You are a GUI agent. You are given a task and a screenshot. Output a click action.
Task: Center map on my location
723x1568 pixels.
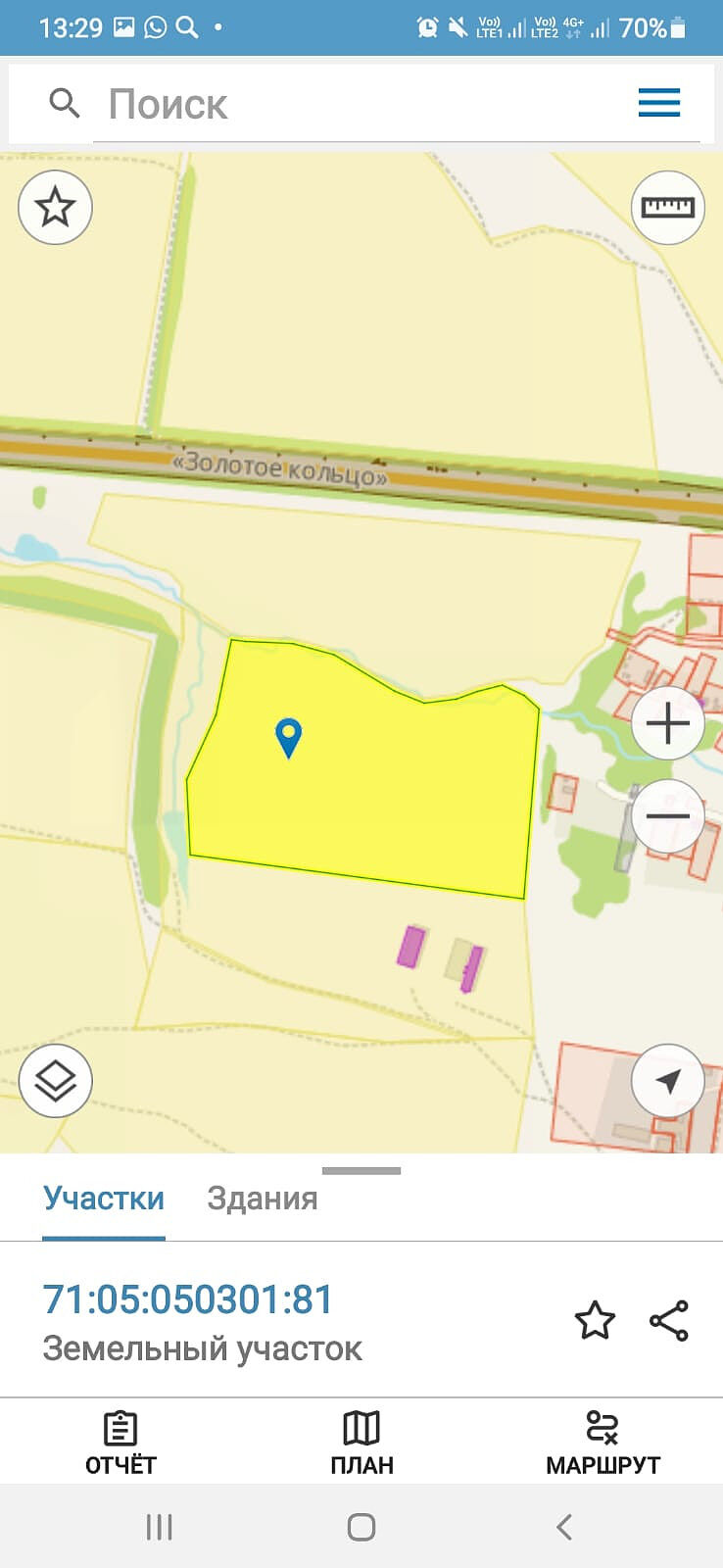pos(667,1081)
